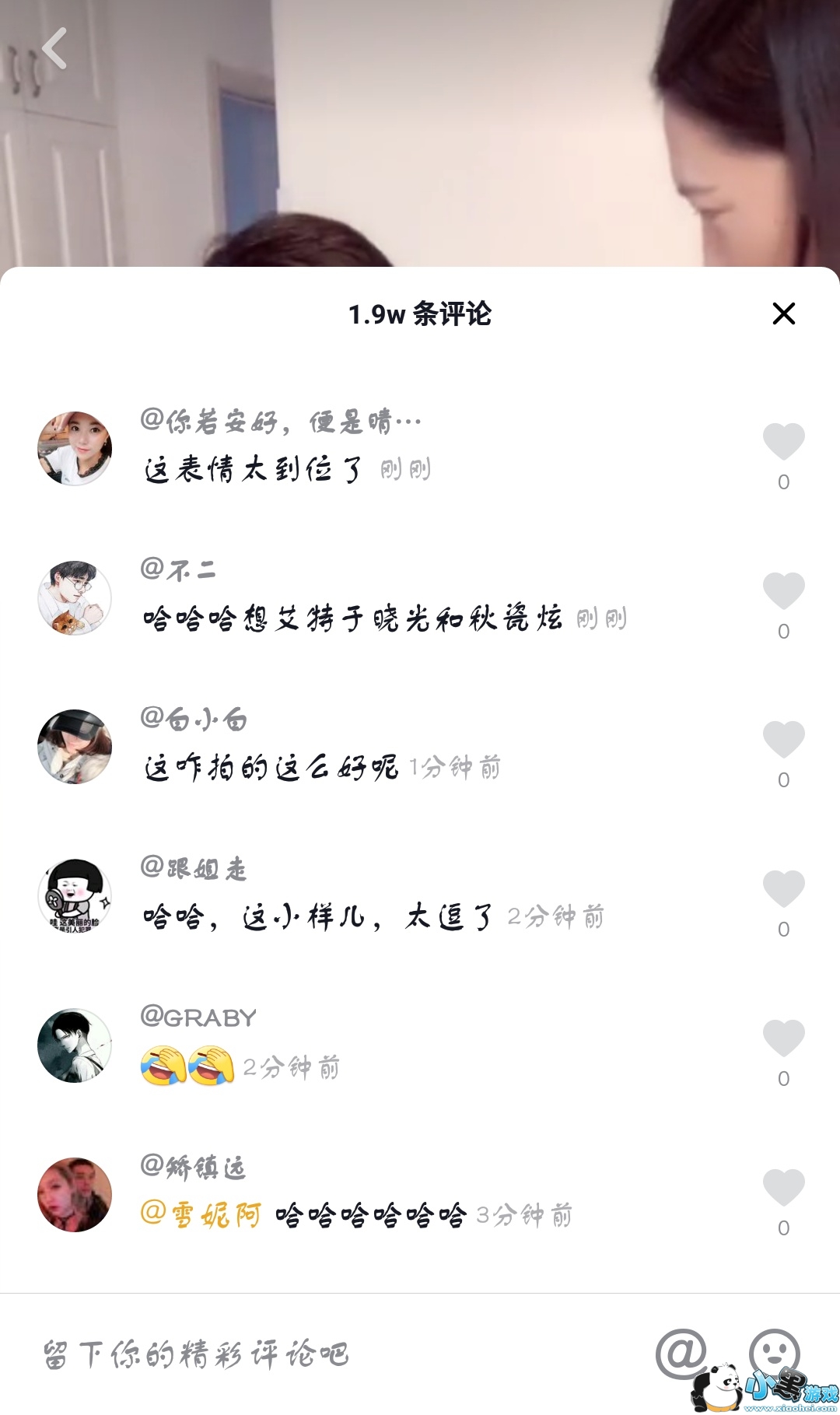Open 白小白's avatar

pos(75,747)
